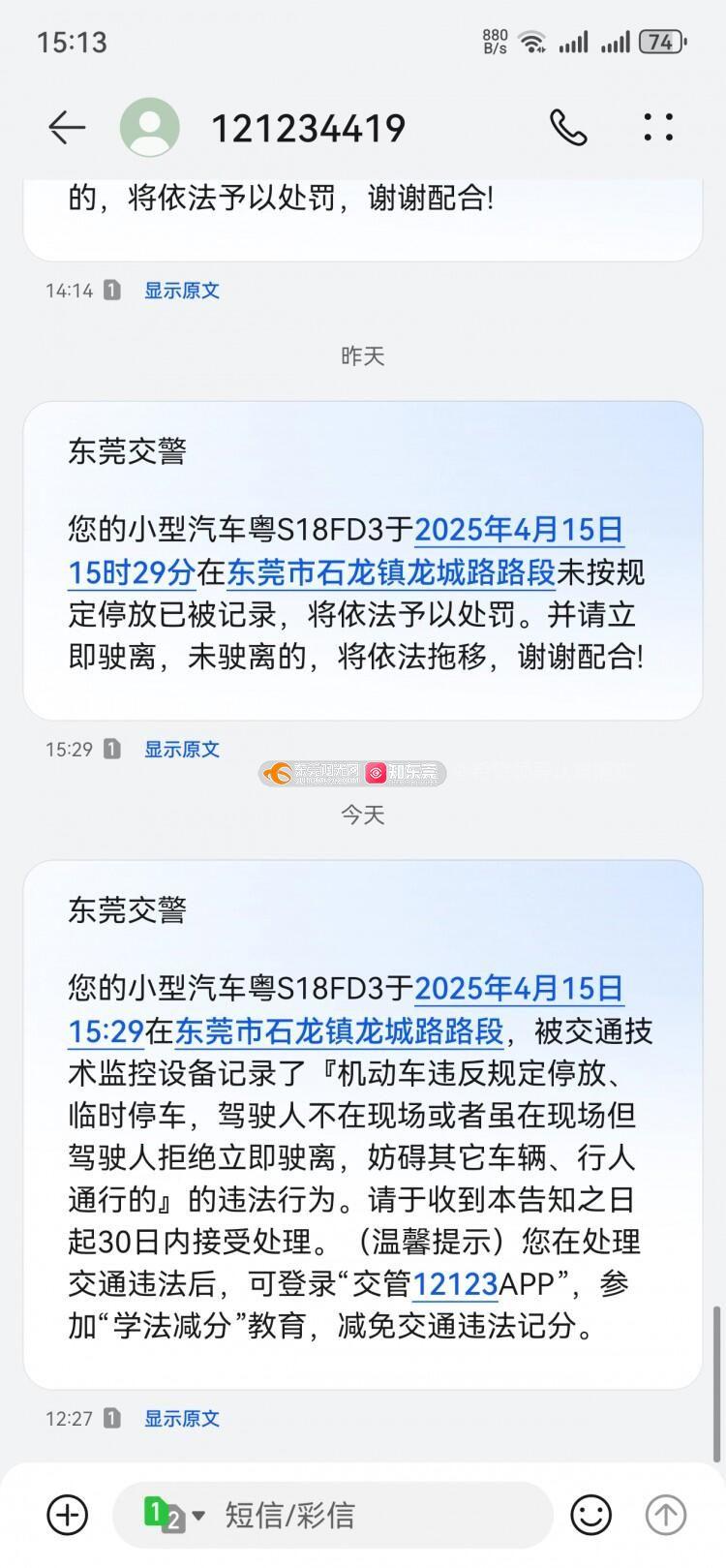Go back to the message list

pos(67,128)
